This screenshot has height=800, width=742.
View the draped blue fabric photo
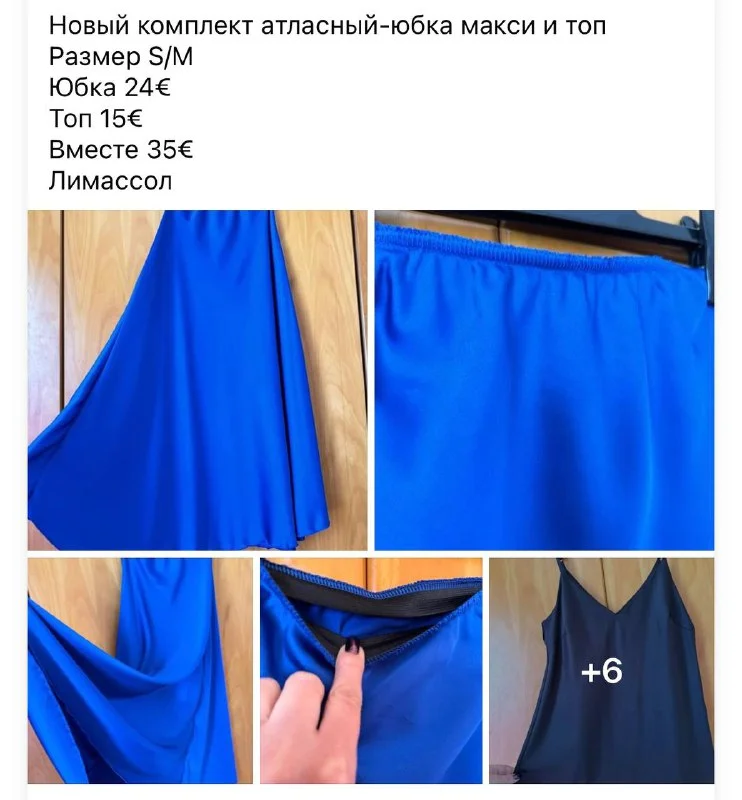coord(139,670)
